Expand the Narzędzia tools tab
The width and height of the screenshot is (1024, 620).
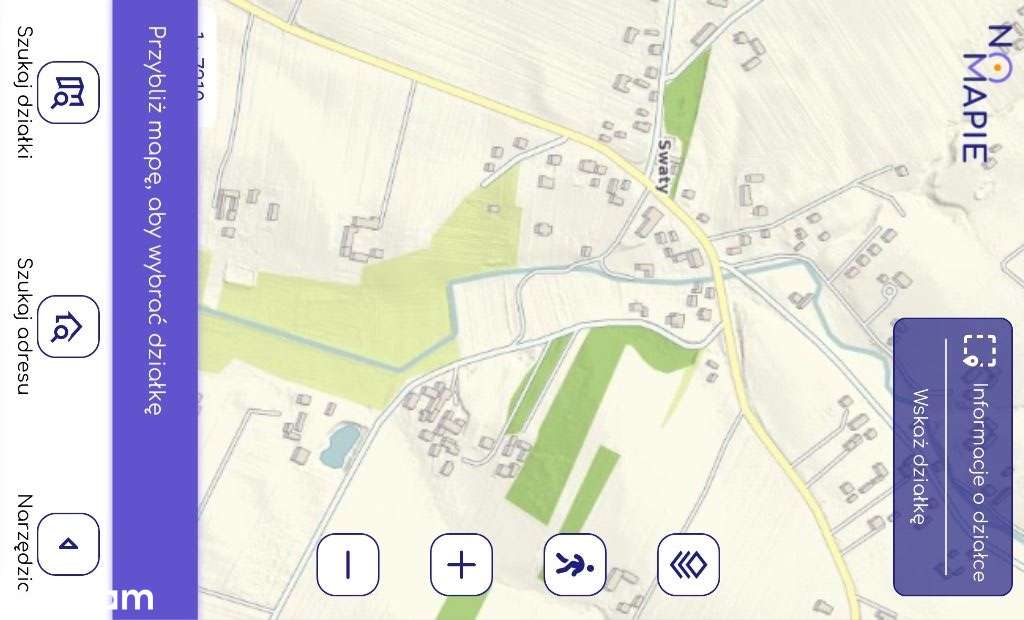[68, 544]
